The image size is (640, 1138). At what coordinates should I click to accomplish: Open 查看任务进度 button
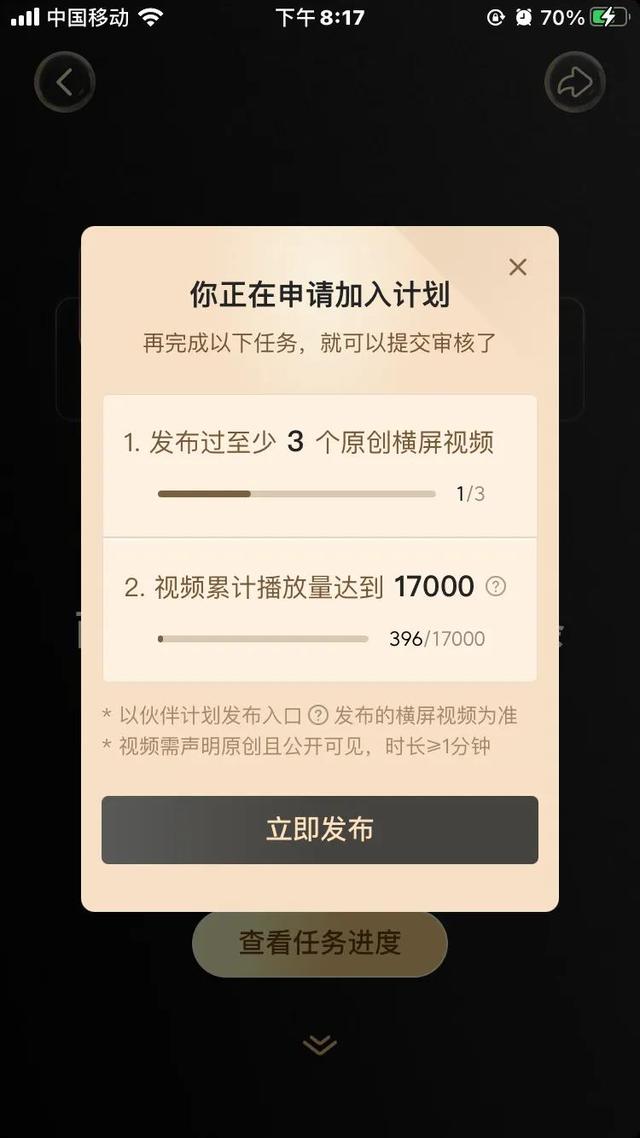[x=320, y=943]
